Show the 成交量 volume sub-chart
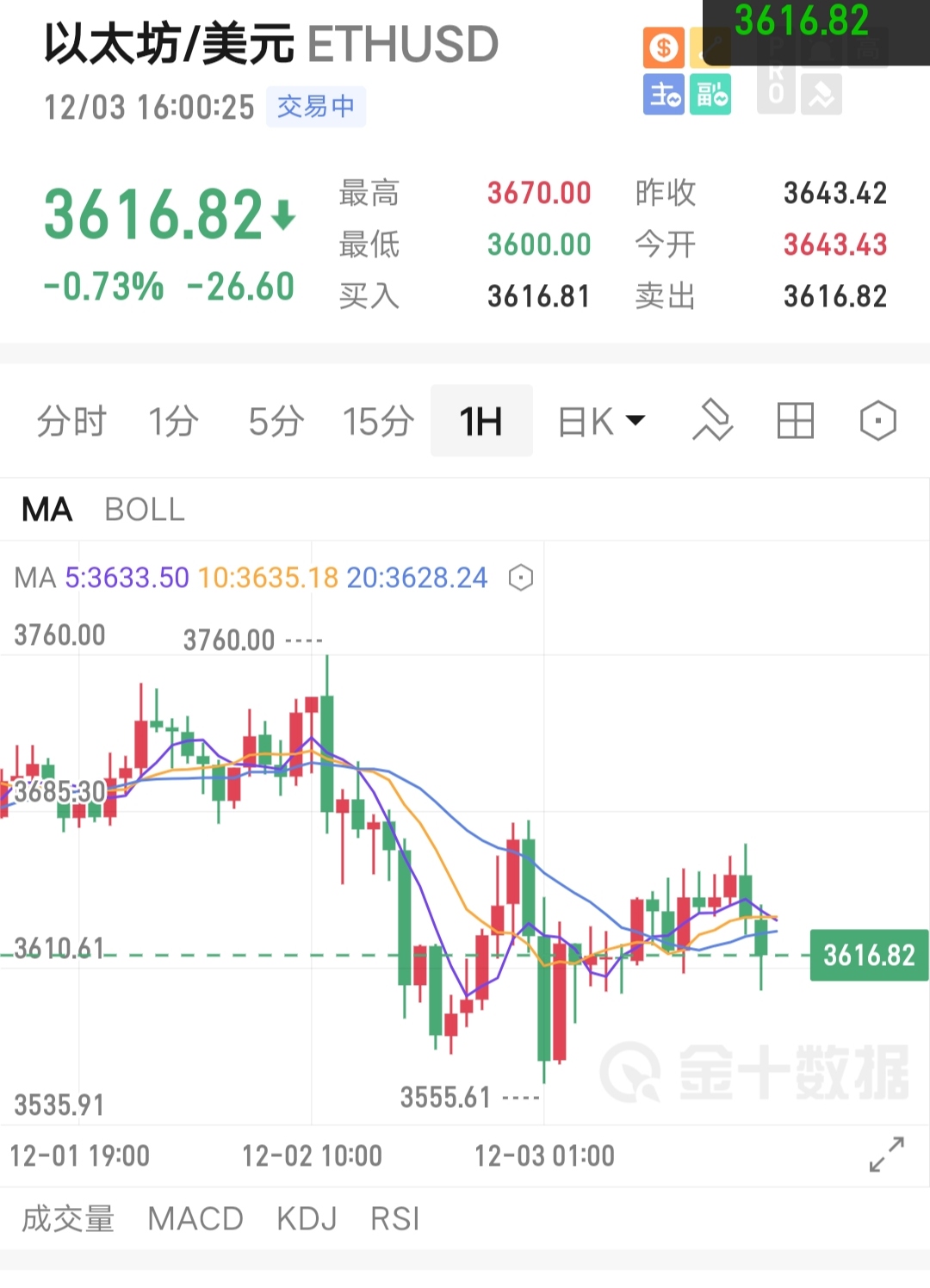Screen dimensions: 930x1288 [68, 1219]
